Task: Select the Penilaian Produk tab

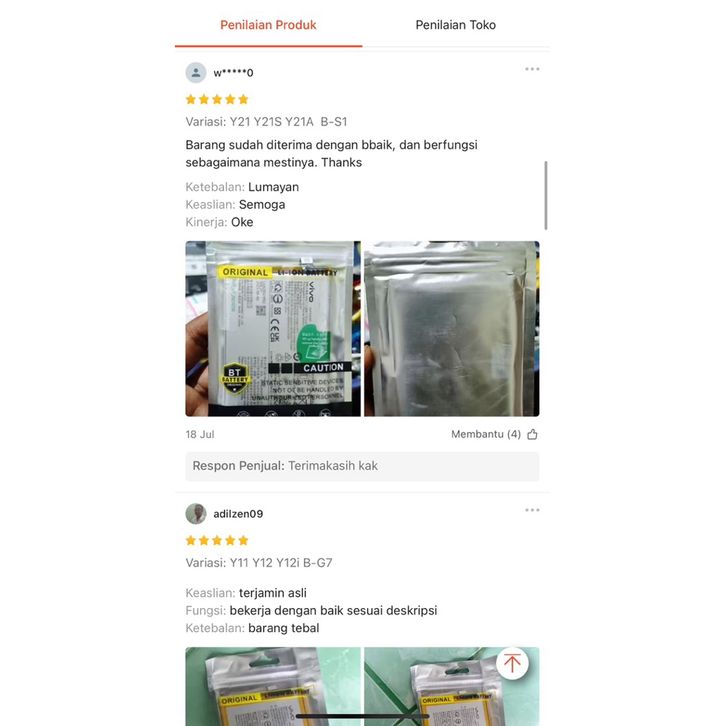Action: click(268, 25)
